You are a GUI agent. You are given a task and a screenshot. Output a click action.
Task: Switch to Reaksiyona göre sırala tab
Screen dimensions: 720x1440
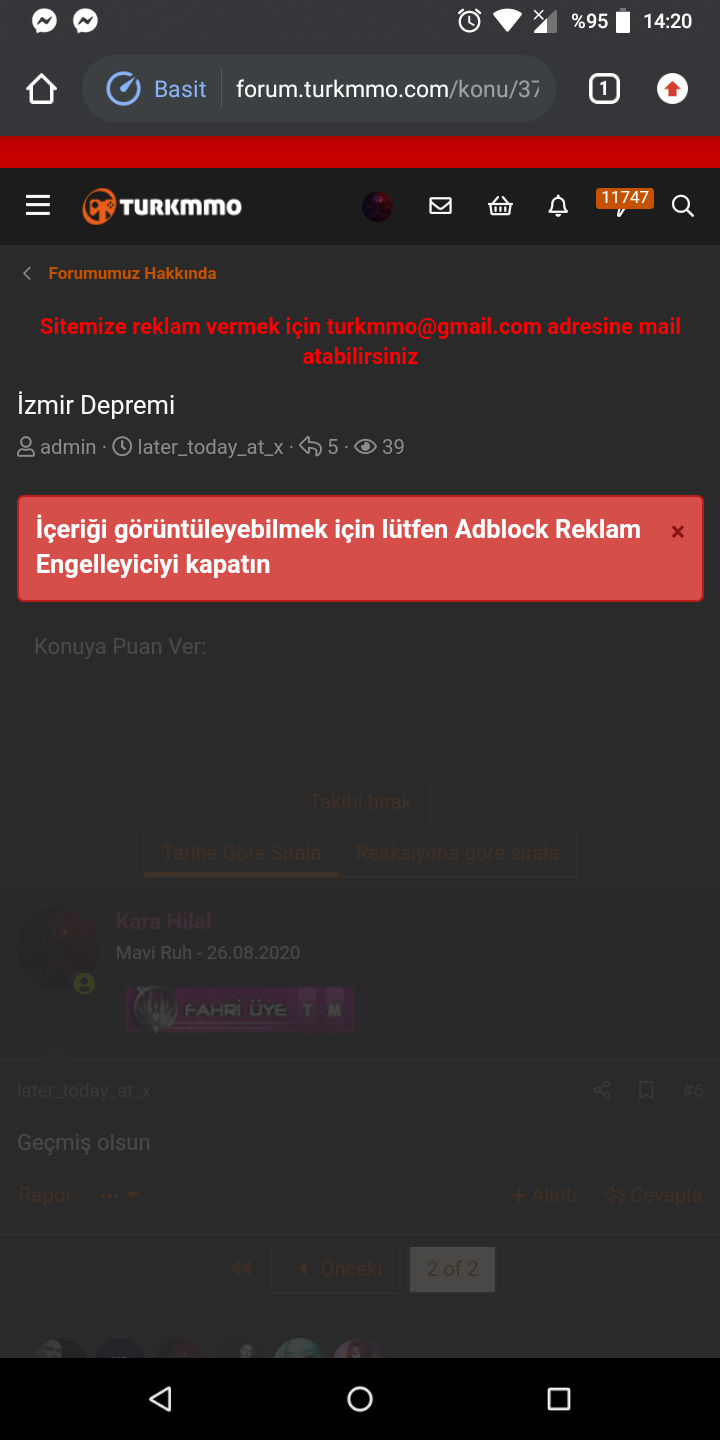pyautogui.click(x=458, y=853)
